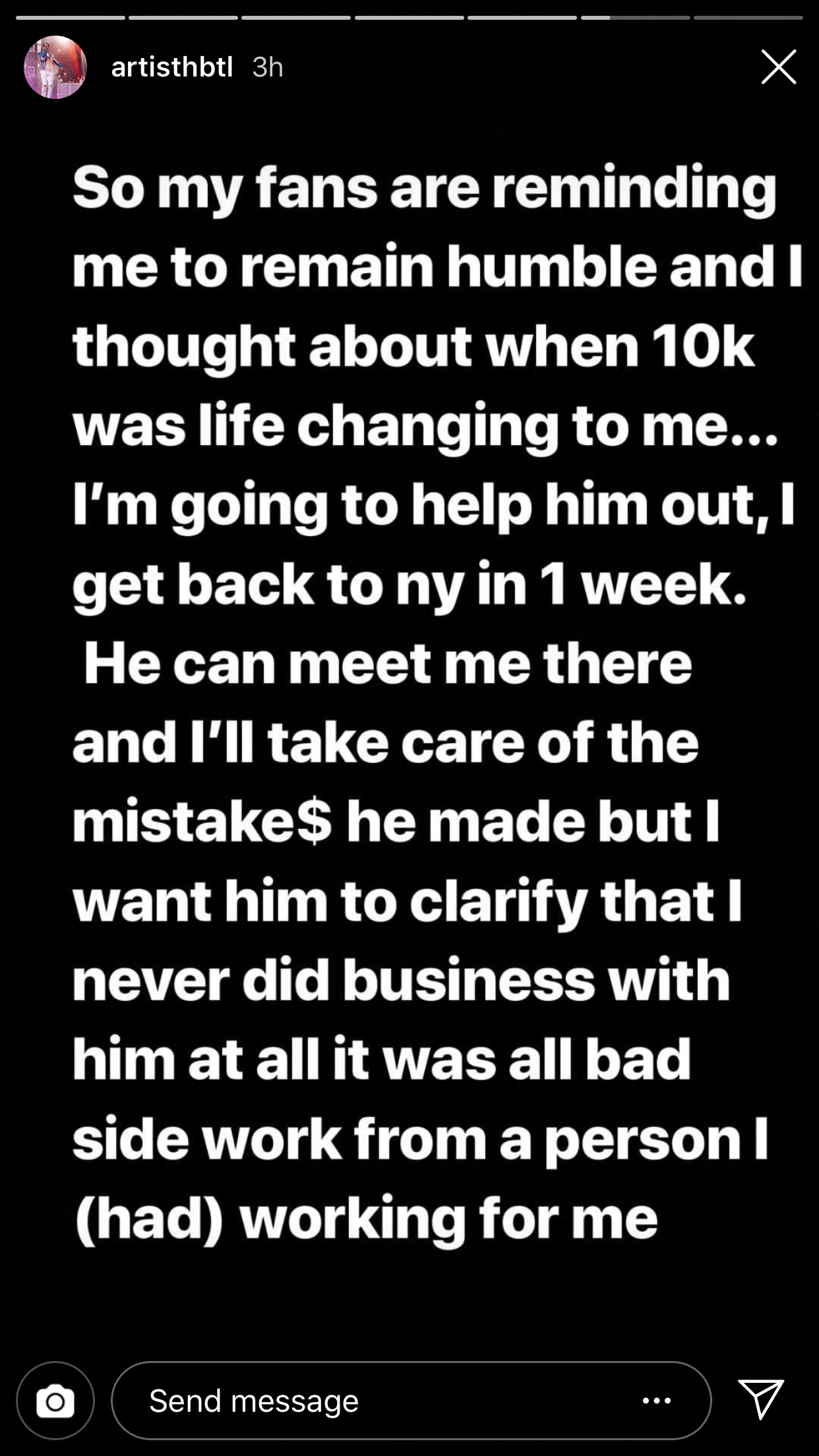Tap the artisthbtl username

tap(172, 67)
